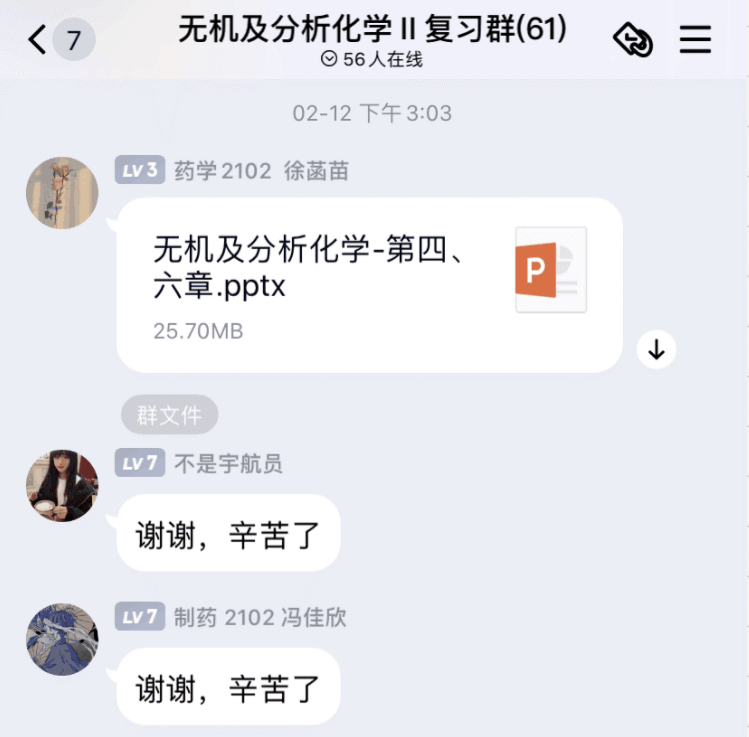This screenshot has height=737, width=749.
Task: Tap the link icon in the header
Action: [x=632, y=40]
